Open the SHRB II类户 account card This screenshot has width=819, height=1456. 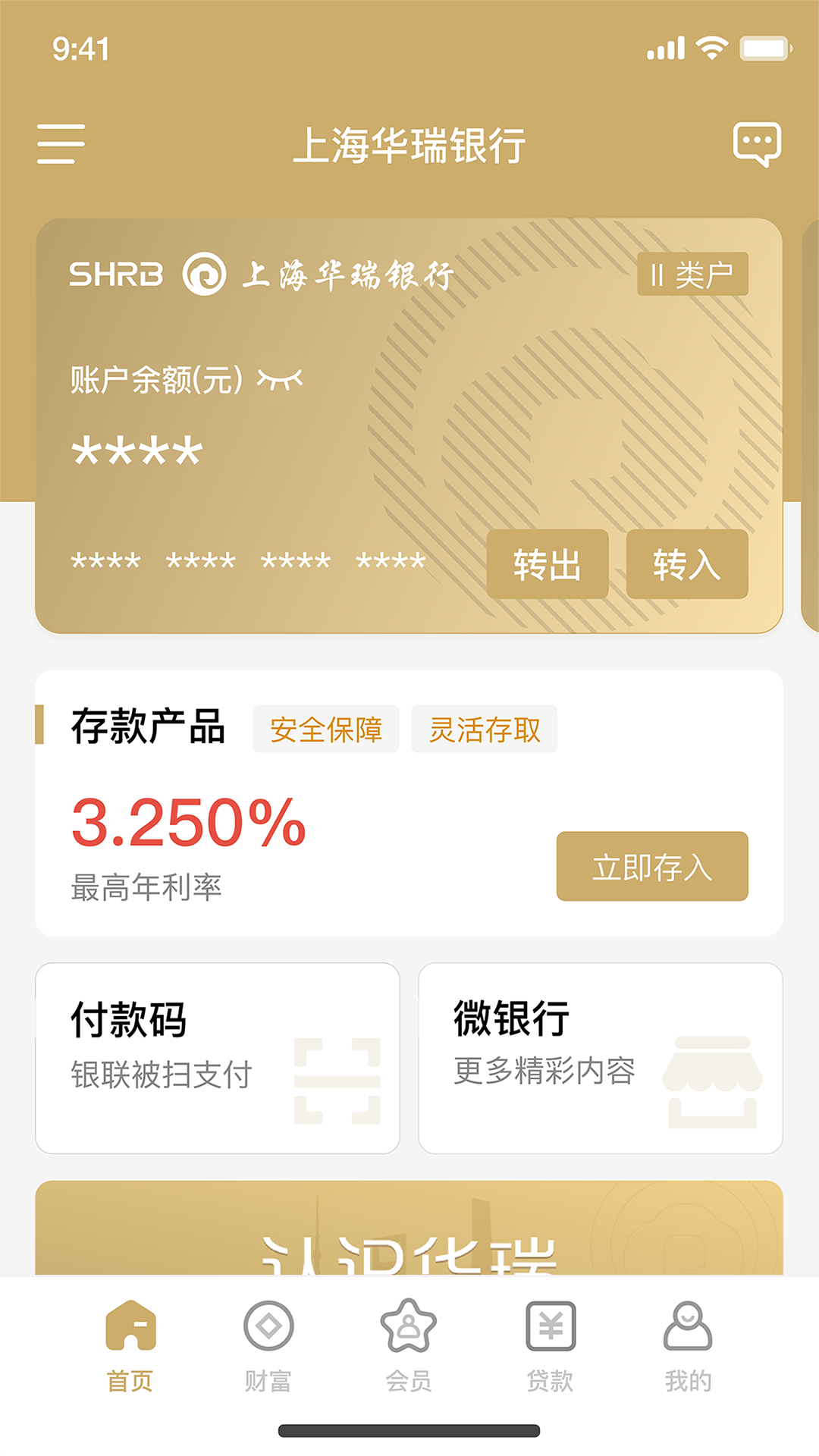409,425
